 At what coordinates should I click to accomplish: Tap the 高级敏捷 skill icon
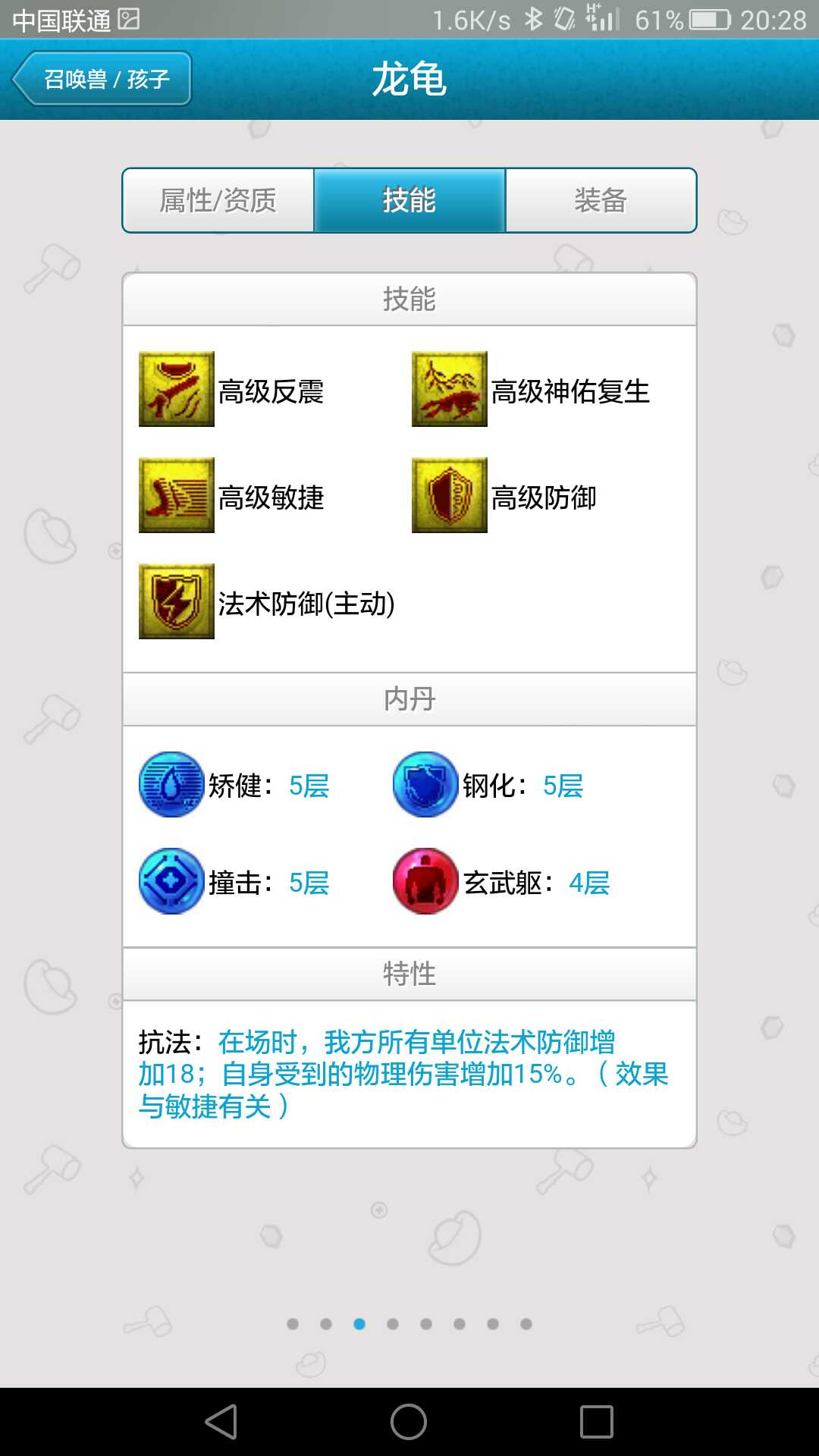[177, 495]
